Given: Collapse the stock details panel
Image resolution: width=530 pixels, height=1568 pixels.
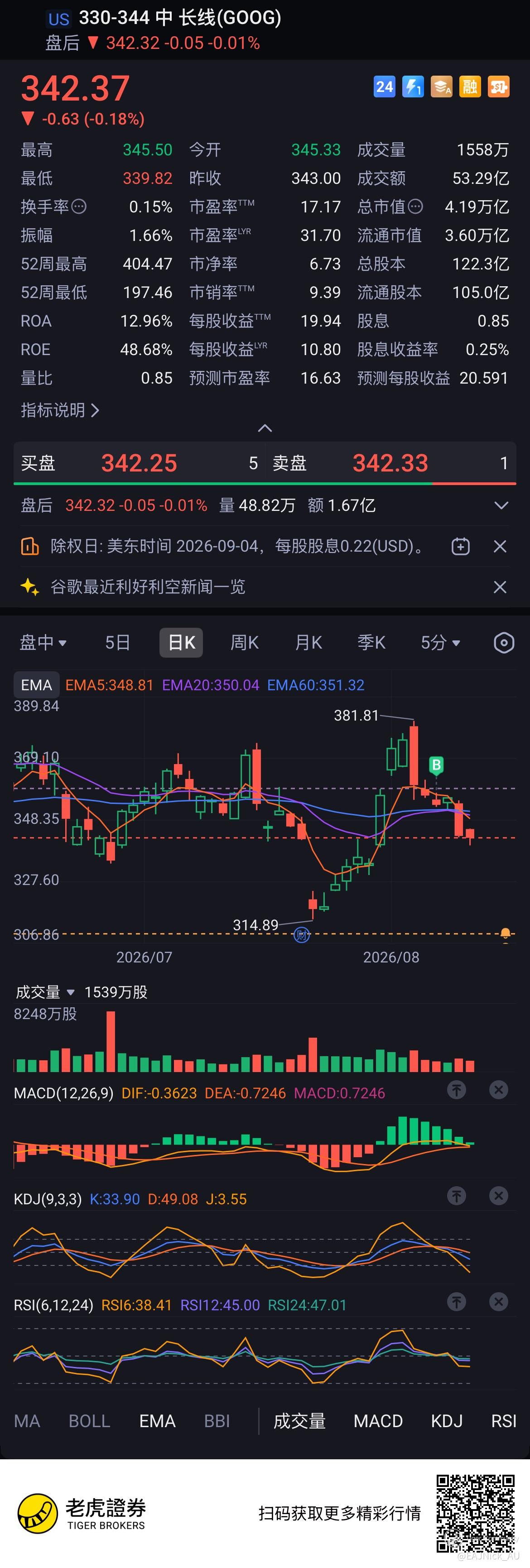Looking at the screenshot, I should tap(265, 428).
